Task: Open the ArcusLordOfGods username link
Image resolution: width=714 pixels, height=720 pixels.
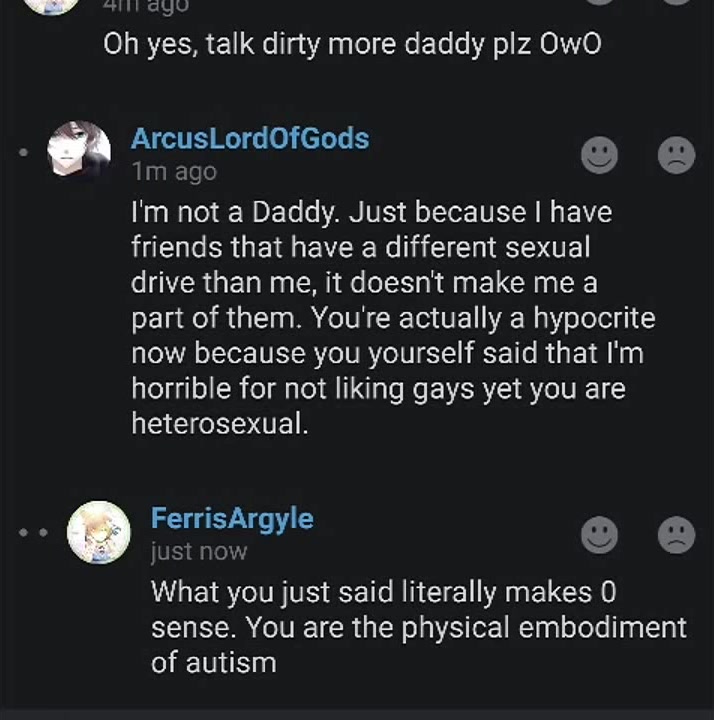Action: tap(250, 139)
